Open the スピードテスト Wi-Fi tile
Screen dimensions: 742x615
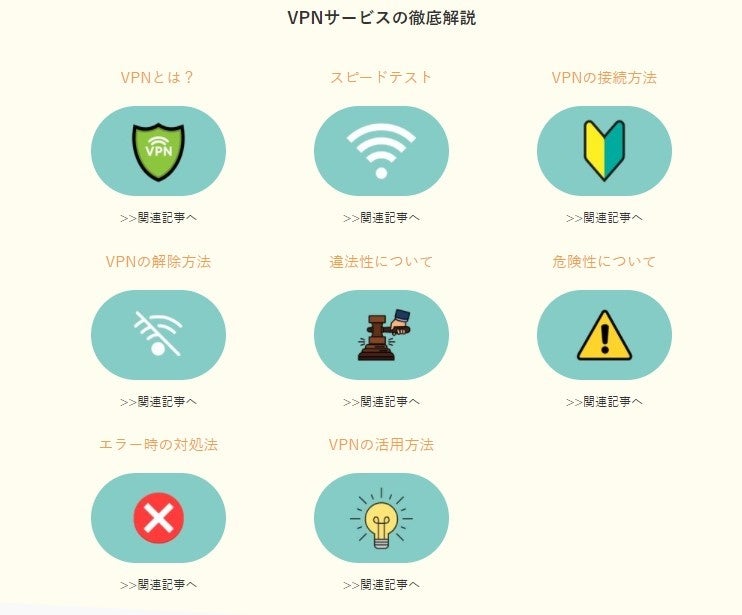point(381,151)
